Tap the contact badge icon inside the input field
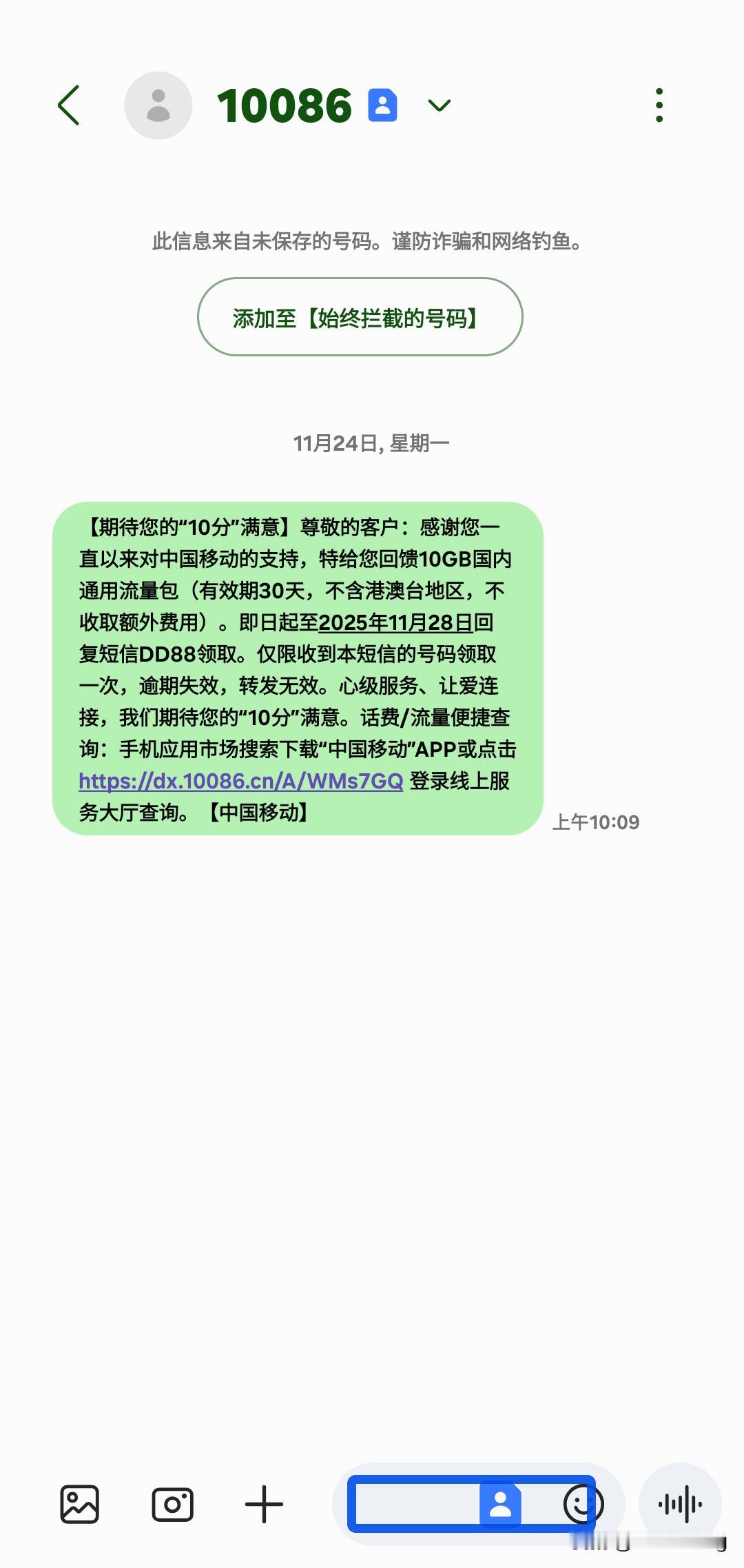Viewport: 744px width, 1568px height. pyautogui.click(x=502, y=1505)
